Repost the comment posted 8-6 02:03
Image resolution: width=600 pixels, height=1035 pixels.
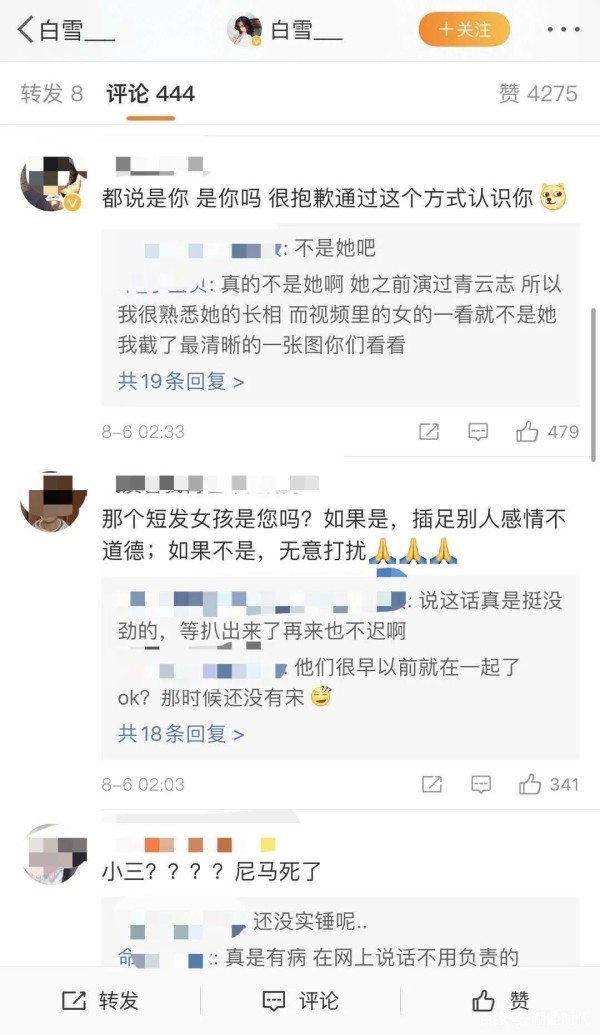point(431,785)
